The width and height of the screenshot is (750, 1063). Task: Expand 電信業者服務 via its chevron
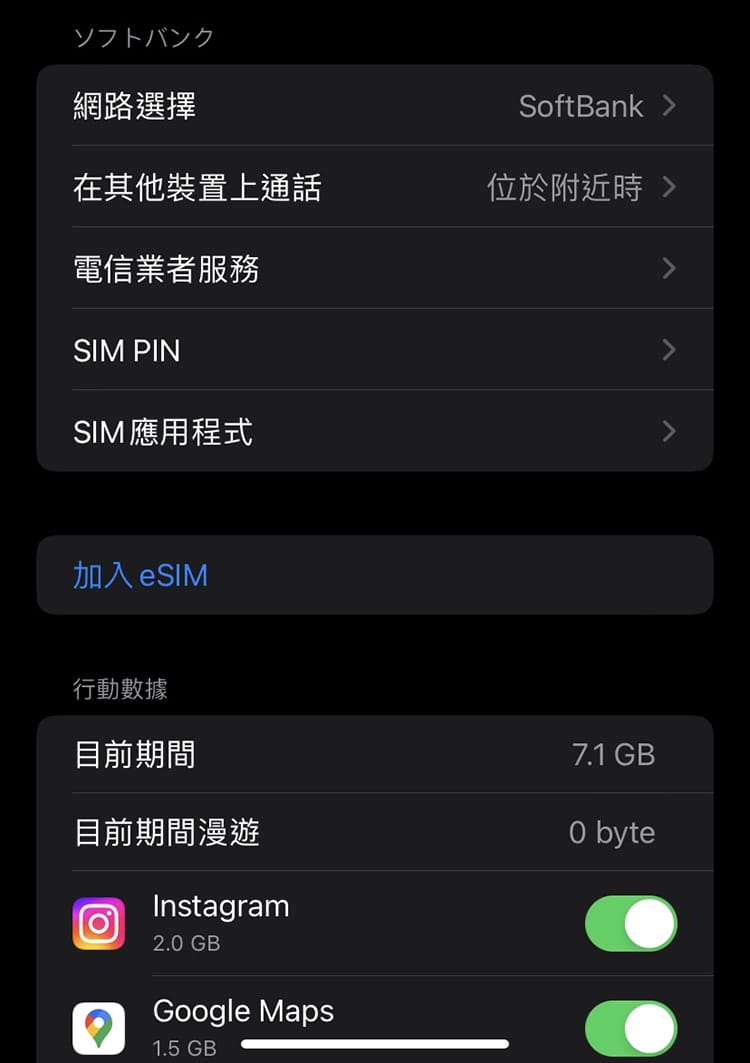click(669, 268)
